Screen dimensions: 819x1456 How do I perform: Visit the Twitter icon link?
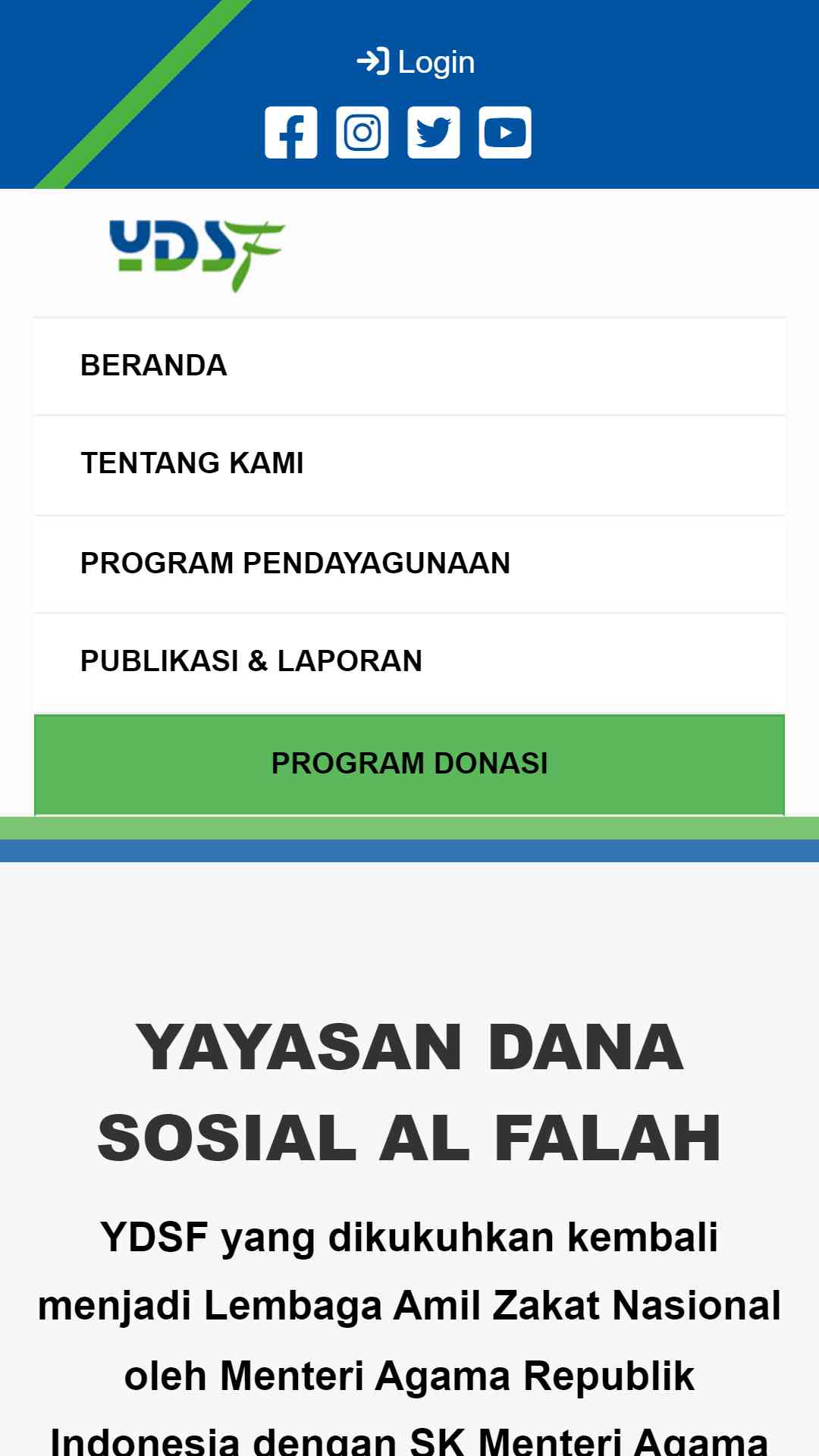[434, 133]
